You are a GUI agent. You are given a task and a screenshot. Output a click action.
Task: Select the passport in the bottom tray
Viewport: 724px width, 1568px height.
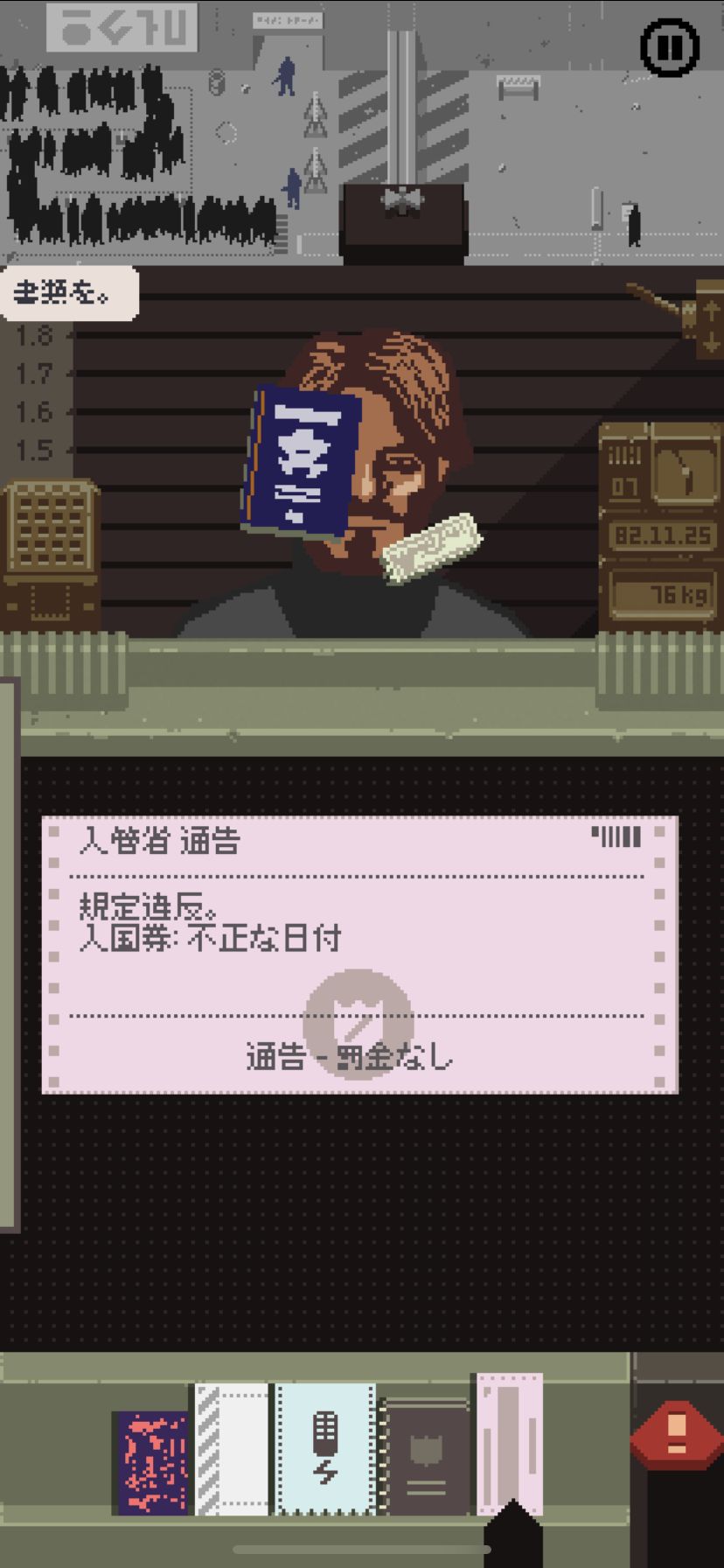[x=152, y=1463]
